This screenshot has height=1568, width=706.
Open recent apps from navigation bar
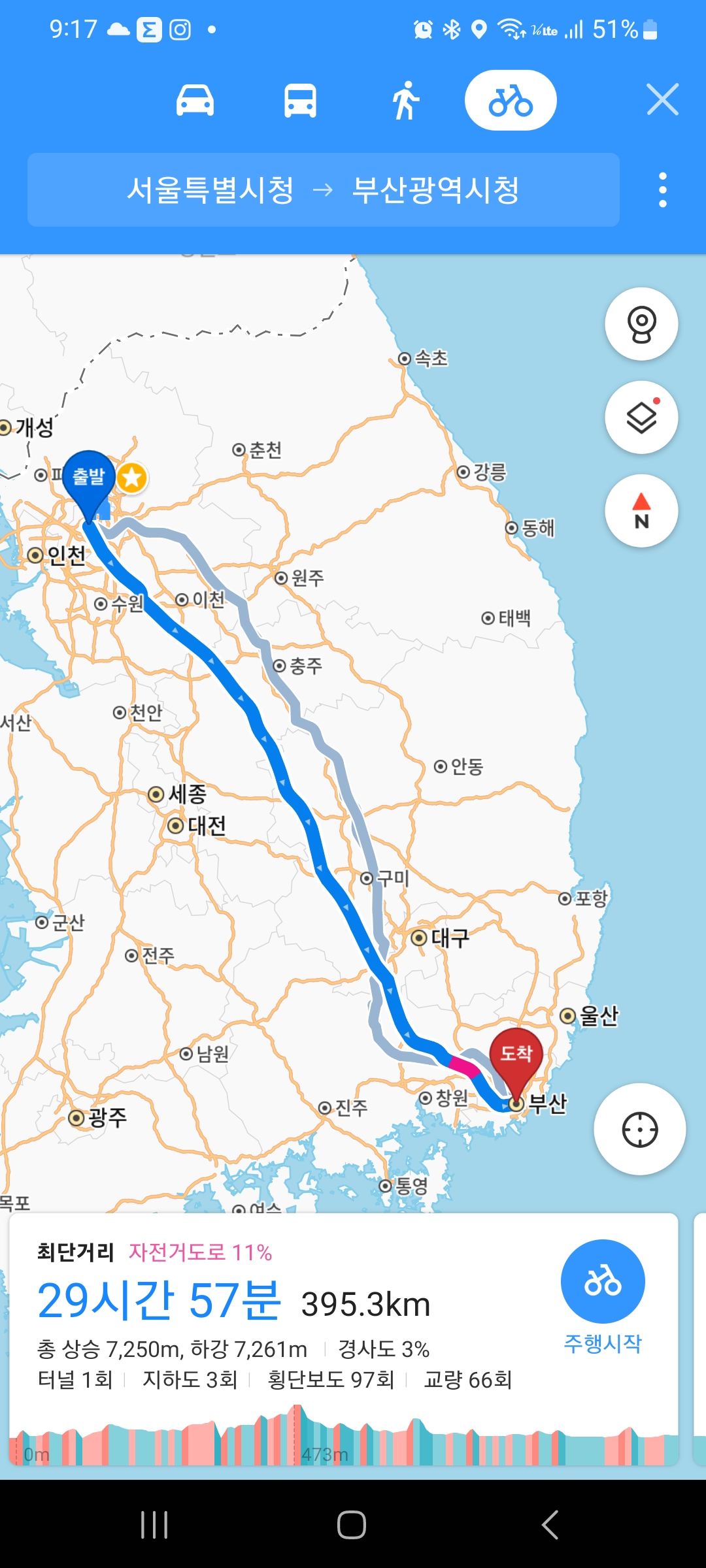(x=154, y=1525)
